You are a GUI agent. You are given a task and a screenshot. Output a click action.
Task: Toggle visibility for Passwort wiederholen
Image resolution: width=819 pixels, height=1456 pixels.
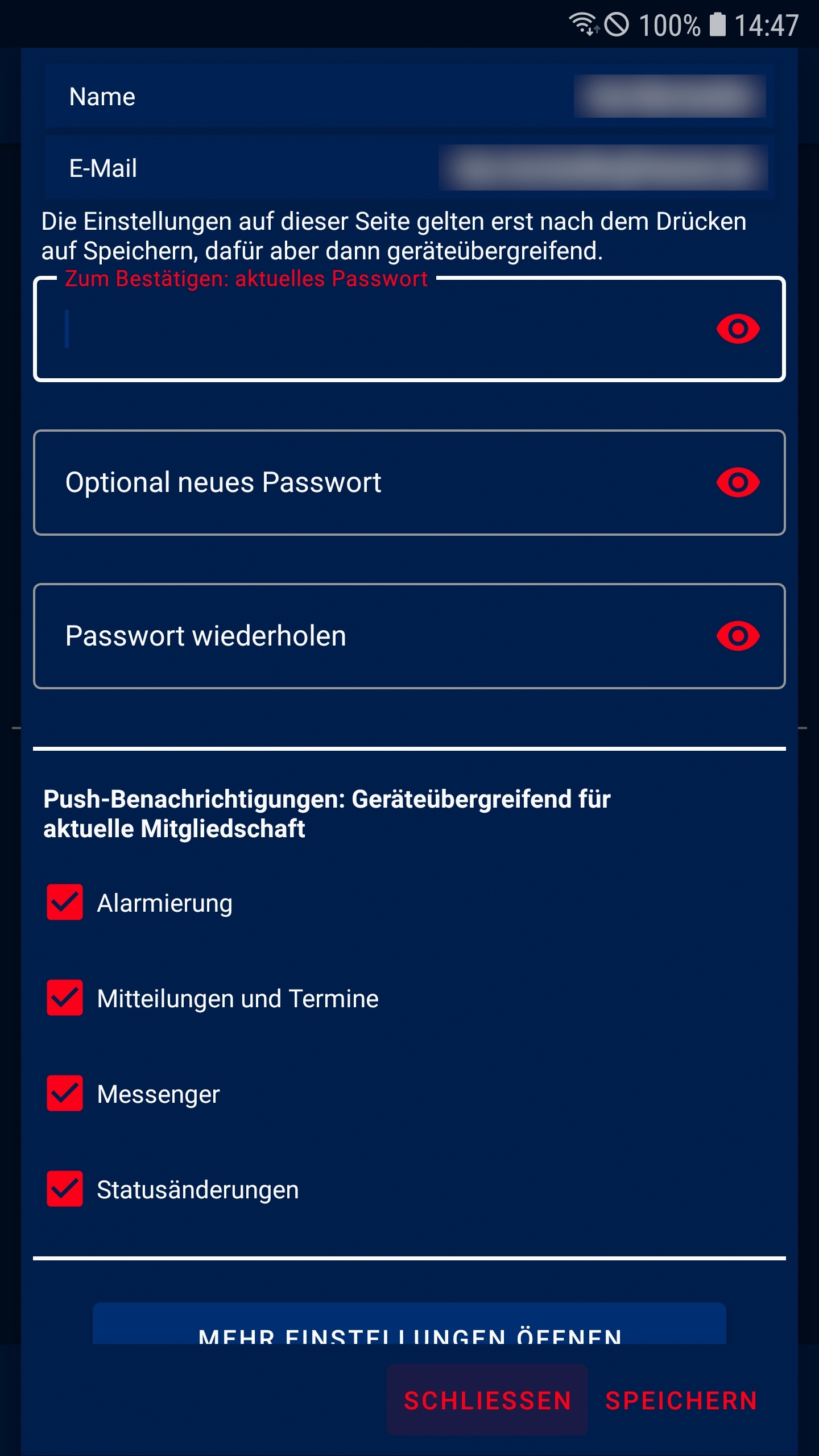(738, 636)
